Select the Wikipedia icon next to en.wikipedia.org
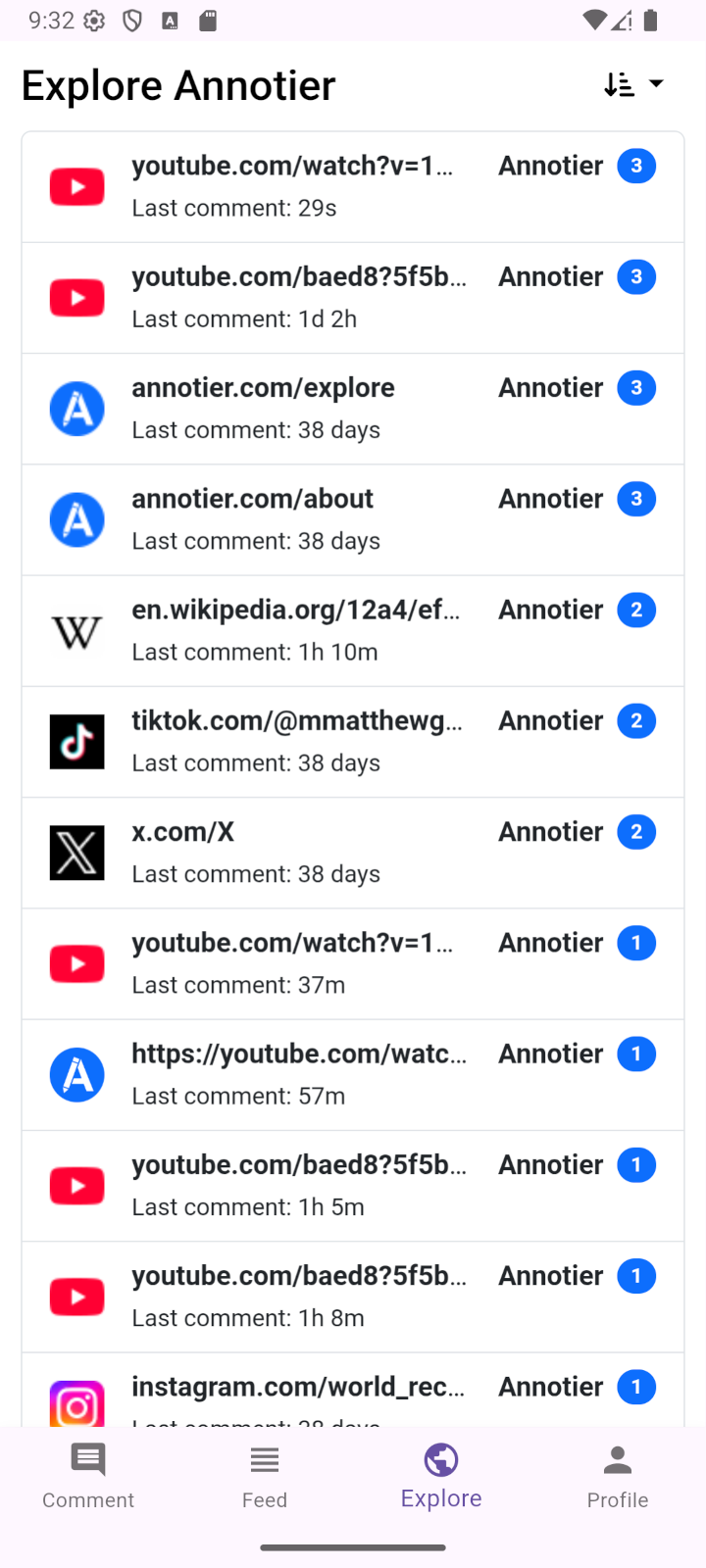 tap(76, 631)
